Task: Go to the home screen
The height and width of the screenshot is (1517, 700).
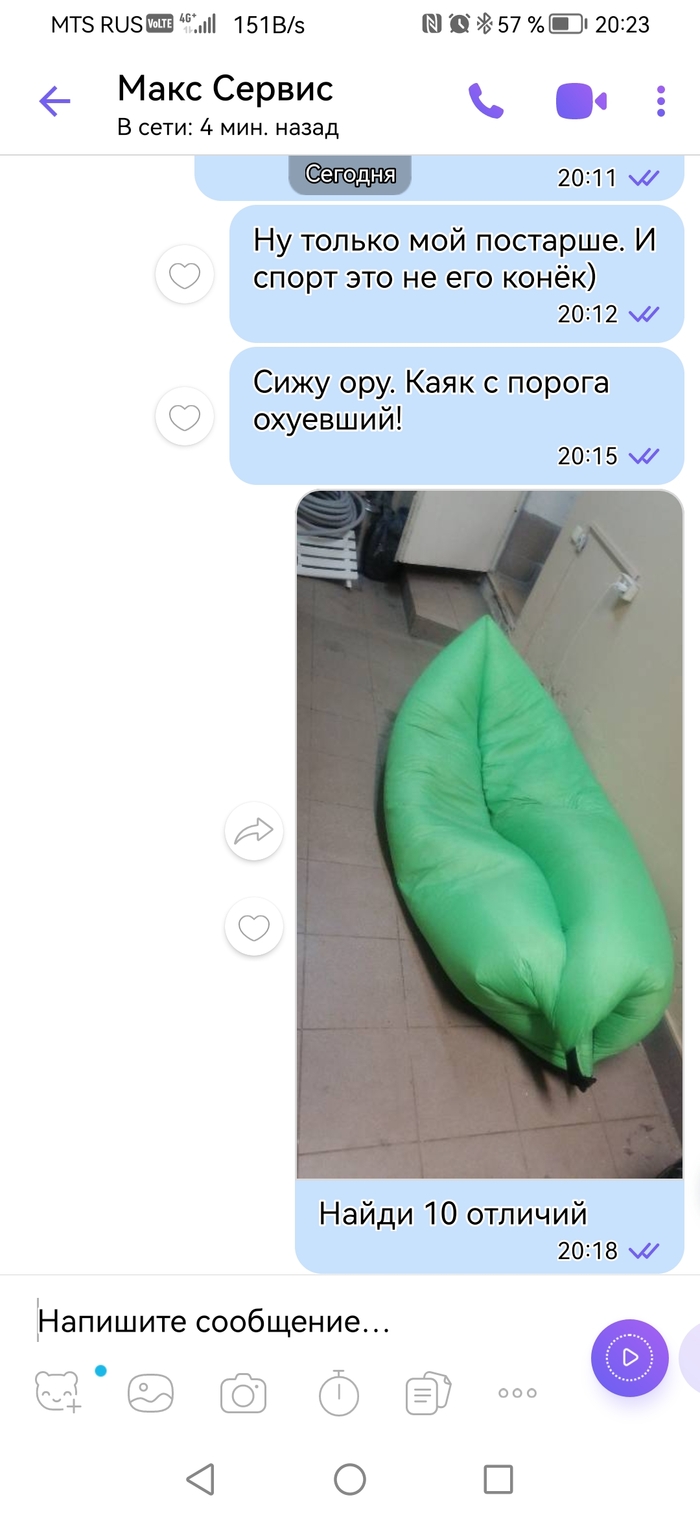Action: [x=350, y=1479]
